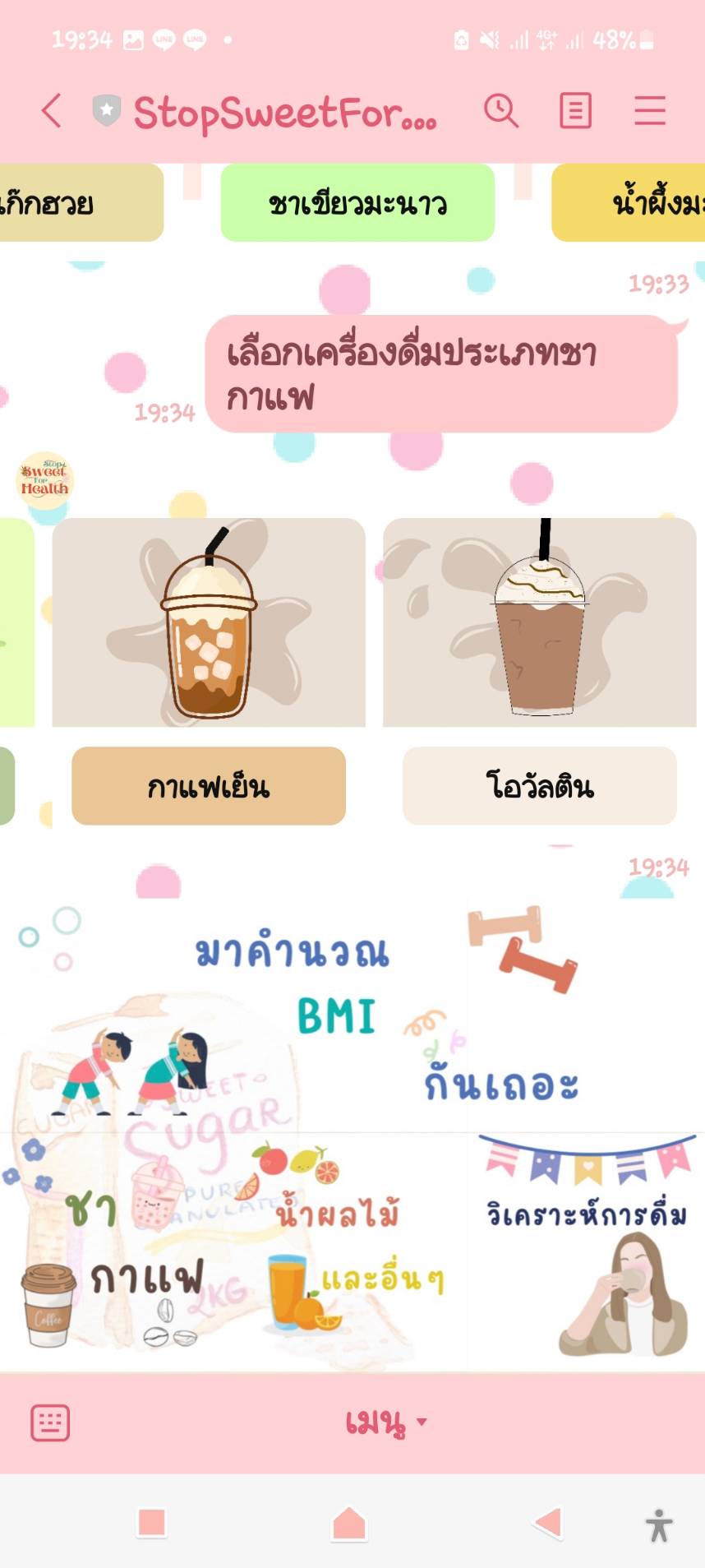Open the recent apps view
Screen dimensions: 705x1568
click(152, 1524)
